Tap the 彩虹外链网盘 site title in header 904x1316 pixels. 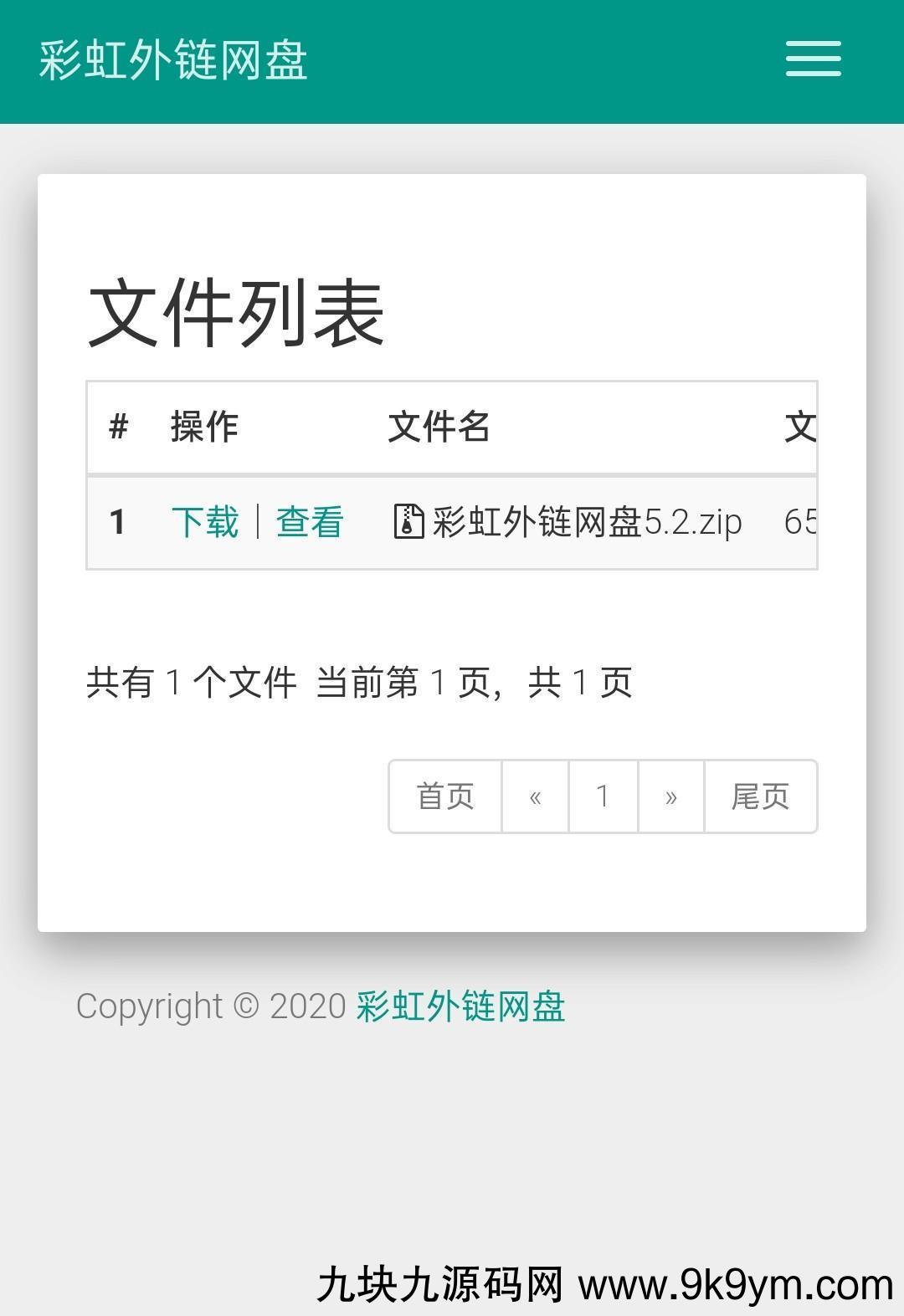[173, 60]
